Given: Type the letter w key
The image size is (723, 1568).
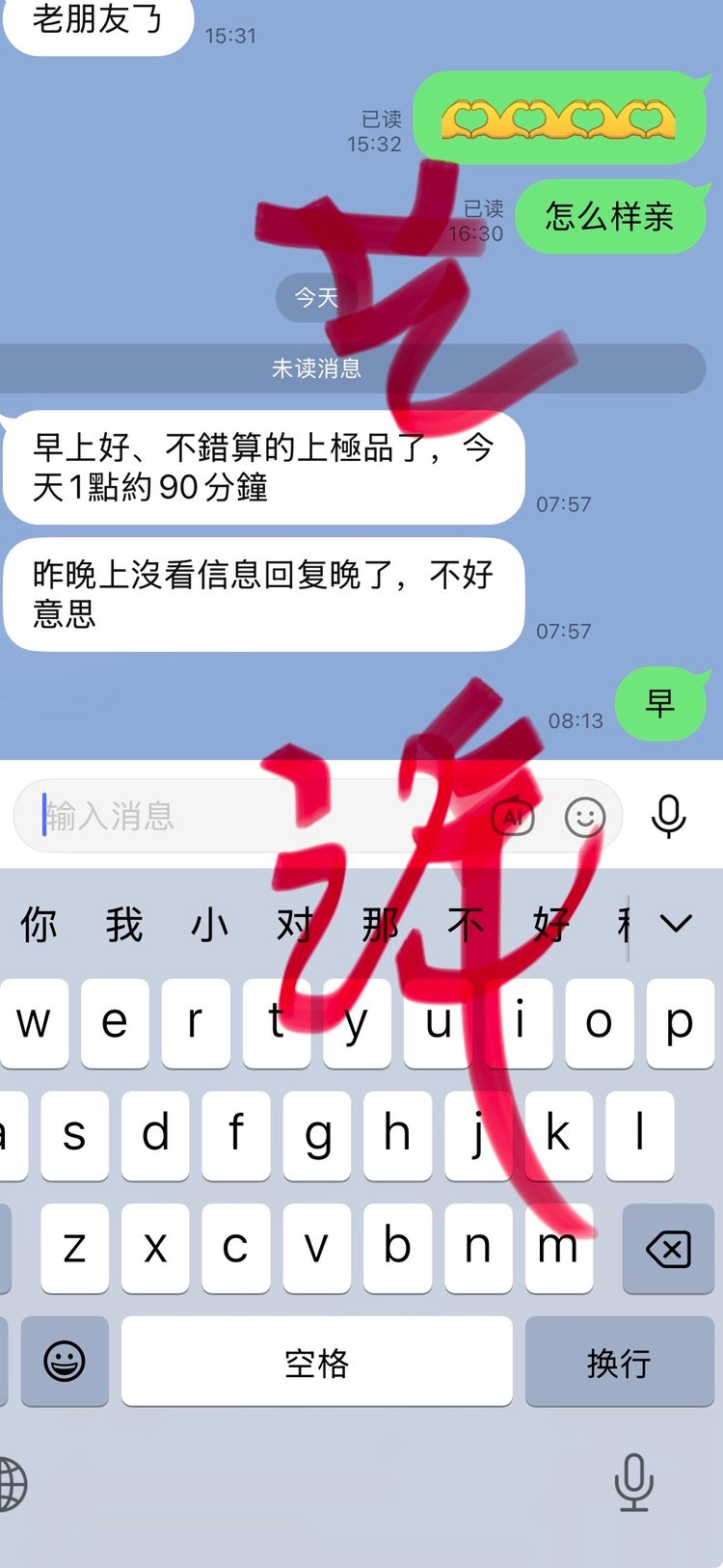Looking at the screenshot, I should point(34,1022).
